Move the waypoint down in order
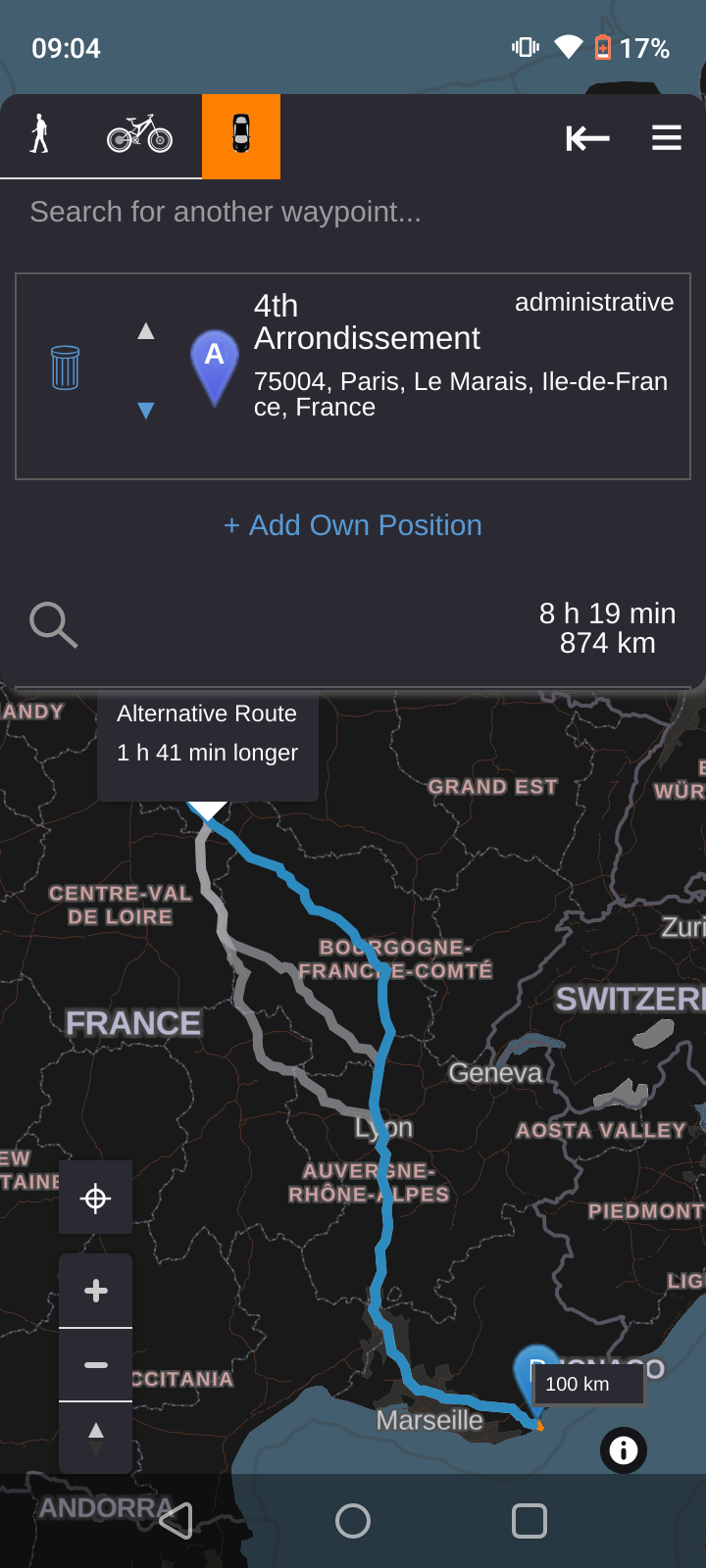706x1568 pixels. pos(146,410)
